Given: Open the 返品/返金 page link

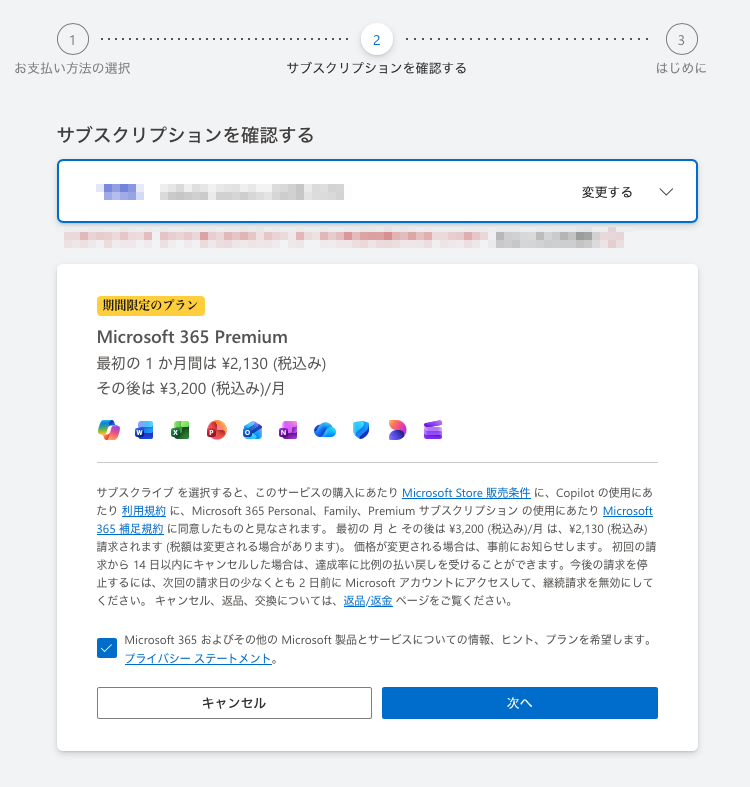Looking at the screenshot, I should pyautogui.click(x=367, y=601).
